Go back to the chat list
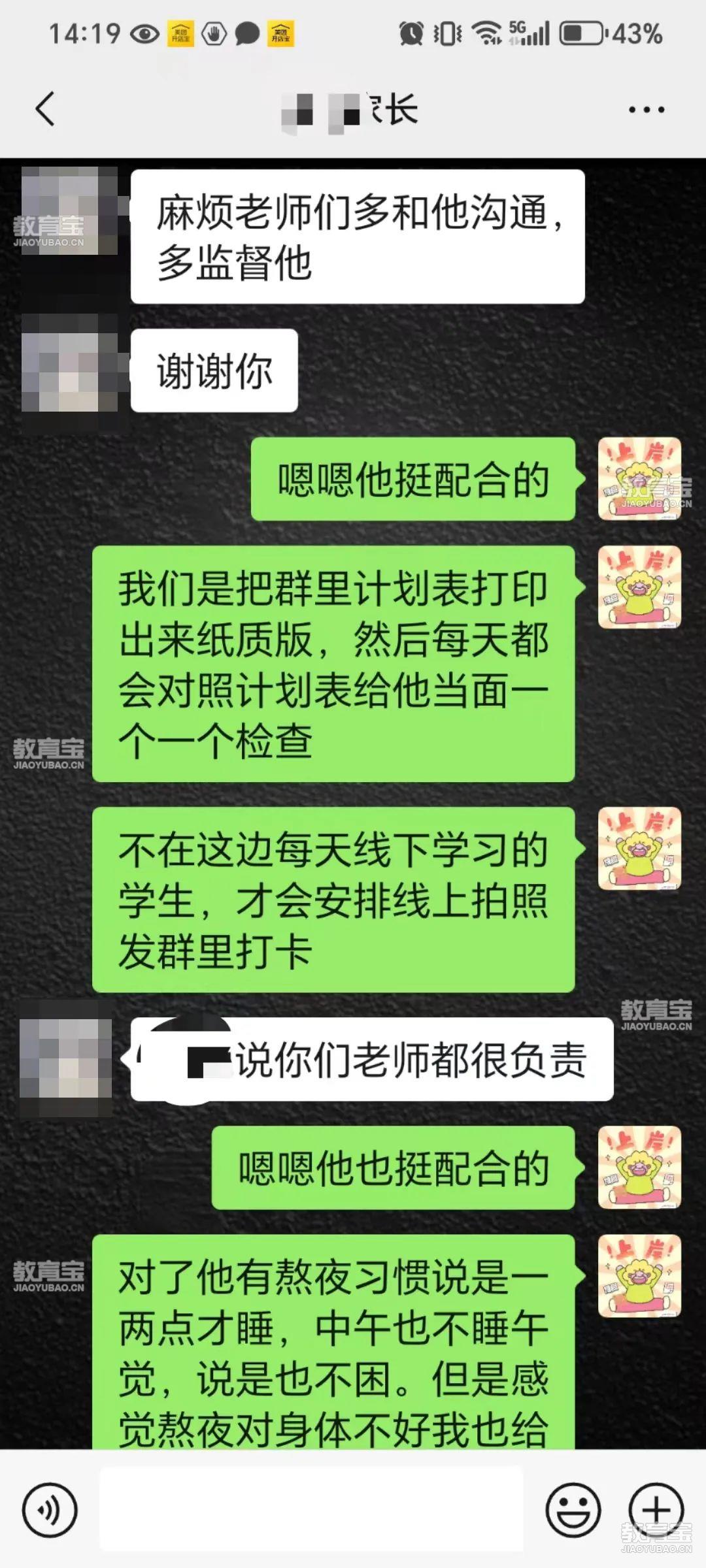Viewport: 706px width, 1568px height. (44, 109)
